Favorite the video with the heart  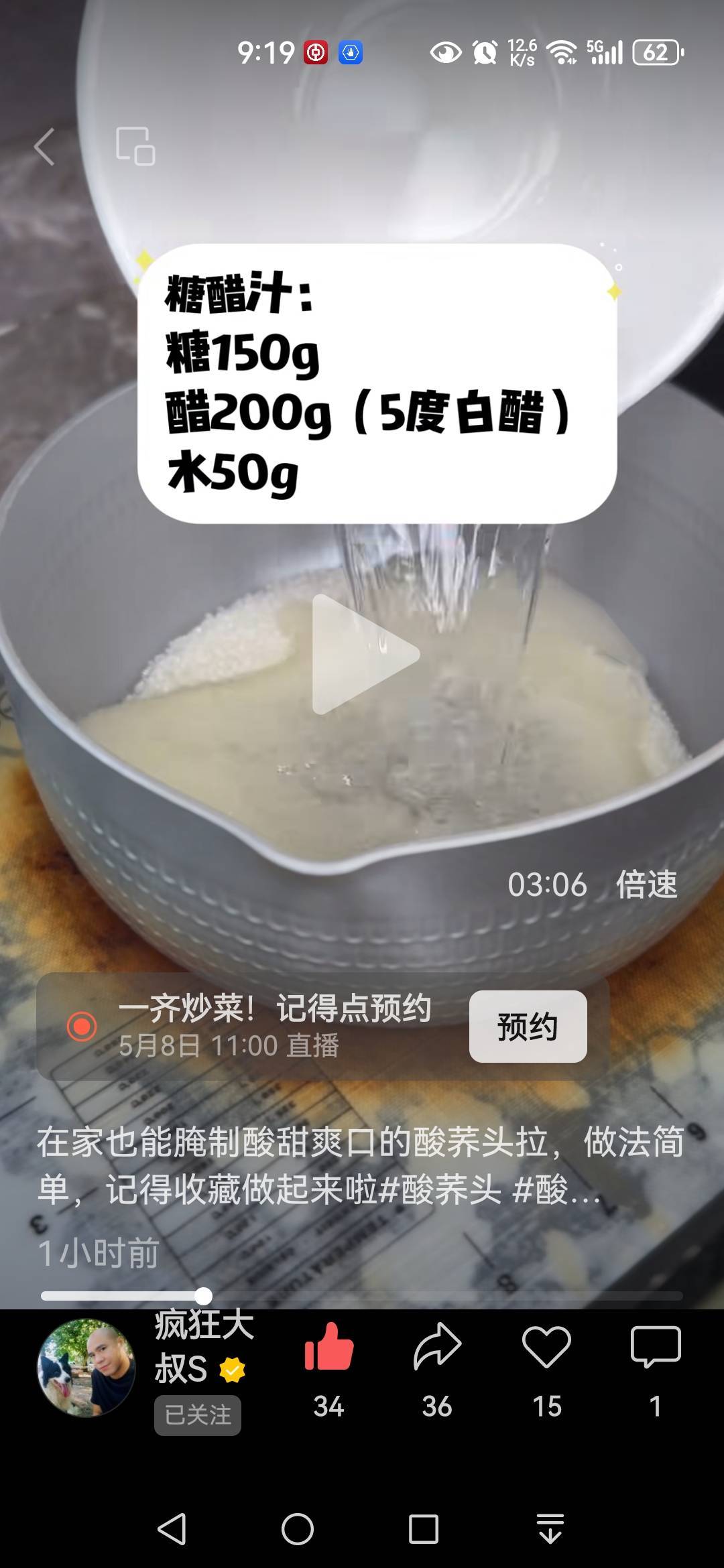click(x=546, y=1348)
